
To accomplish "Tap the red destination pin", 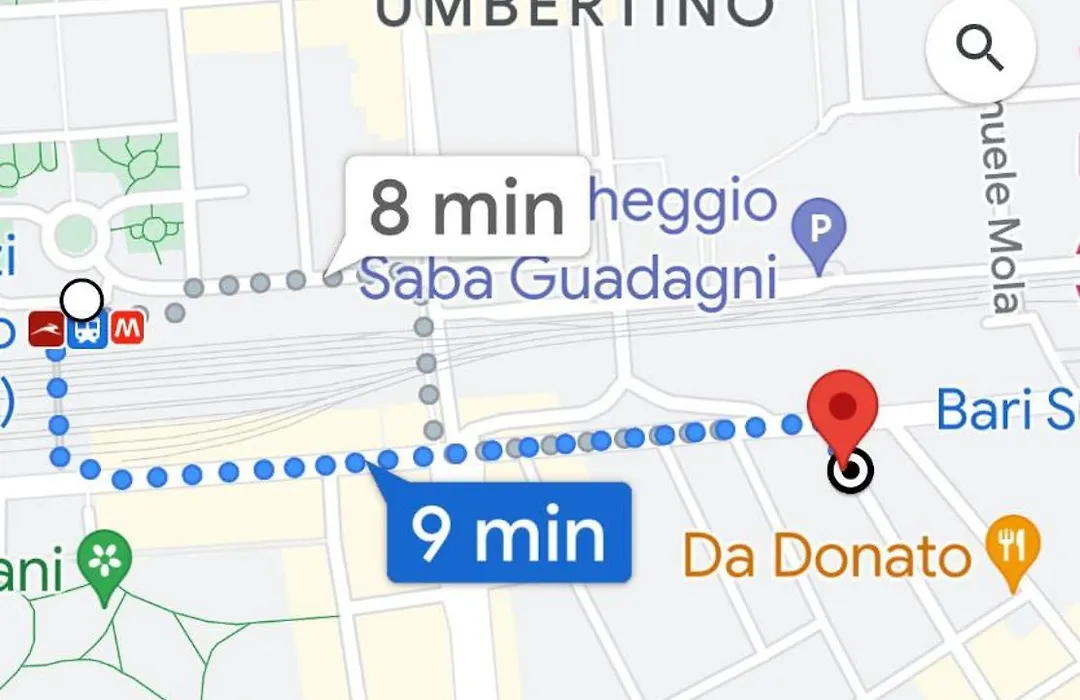I will tap(843, 410).
